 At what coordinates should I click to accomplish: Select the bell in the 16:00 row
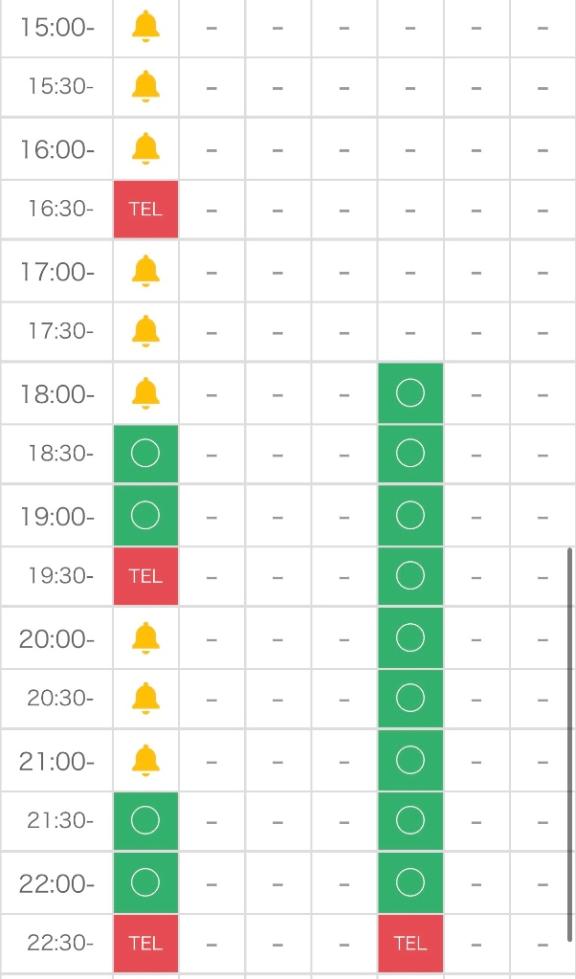click(145, 149)
